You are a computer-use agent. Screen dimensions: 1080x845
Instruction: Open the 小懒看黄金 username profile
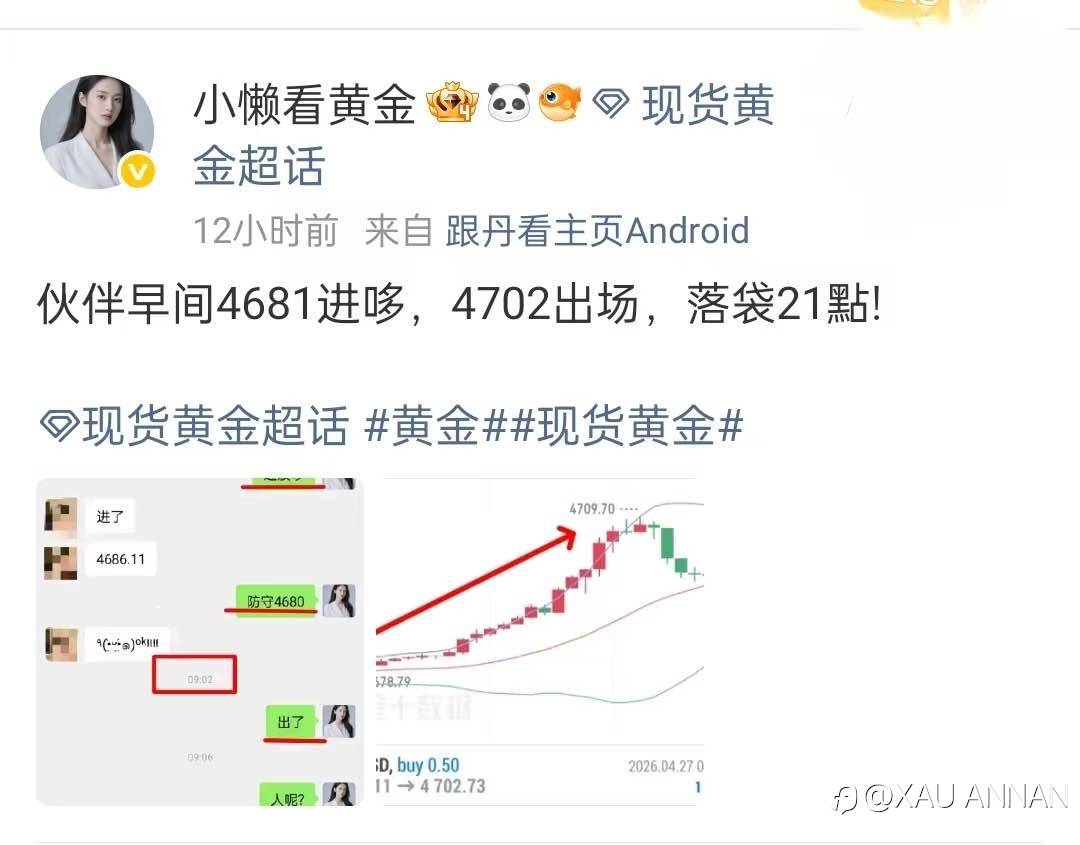pyautogui.click(x=304, y=105)
